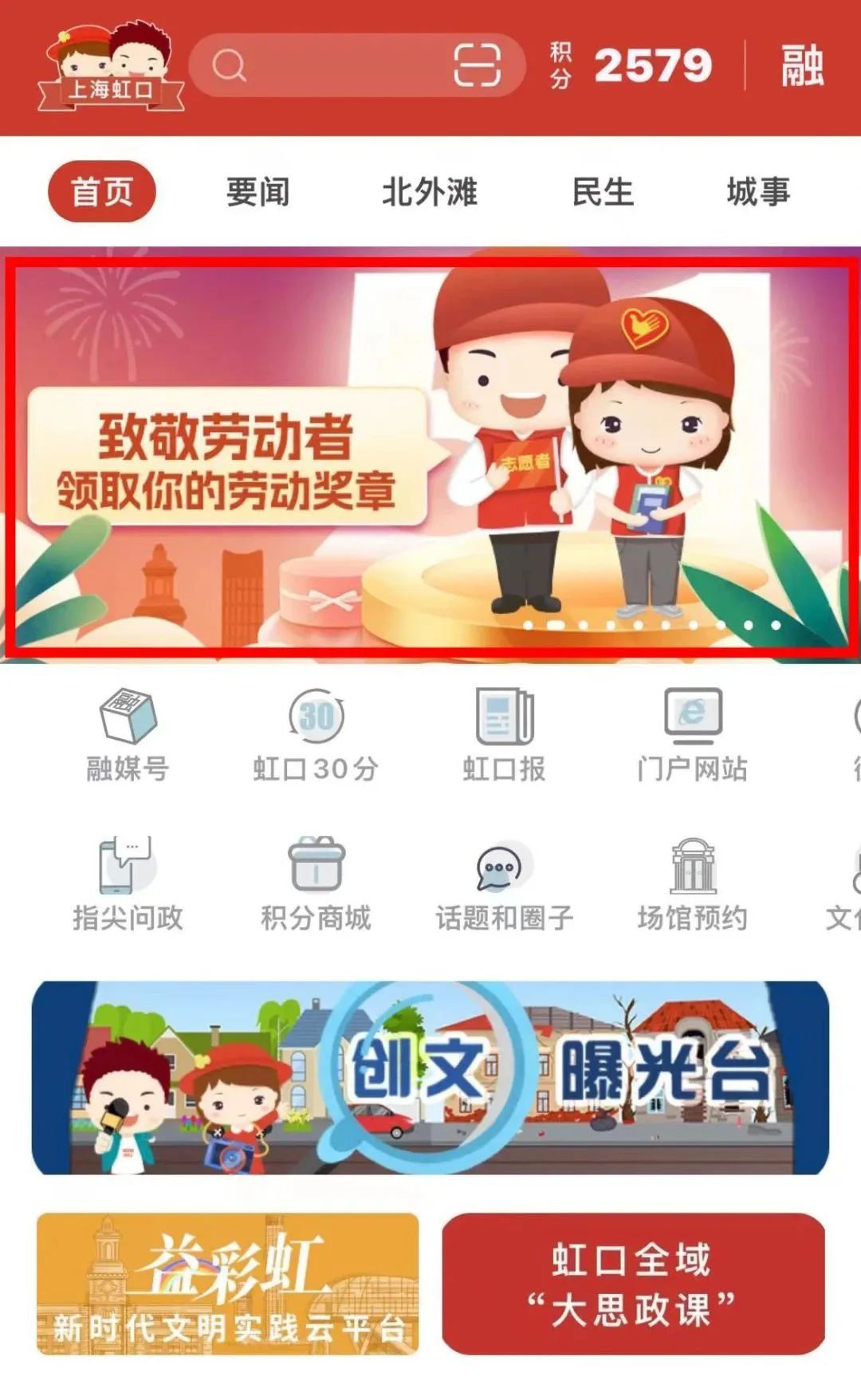Open 虹口报
The image size is (861, 1400).
pyautogui.click(x=504, y=733)
